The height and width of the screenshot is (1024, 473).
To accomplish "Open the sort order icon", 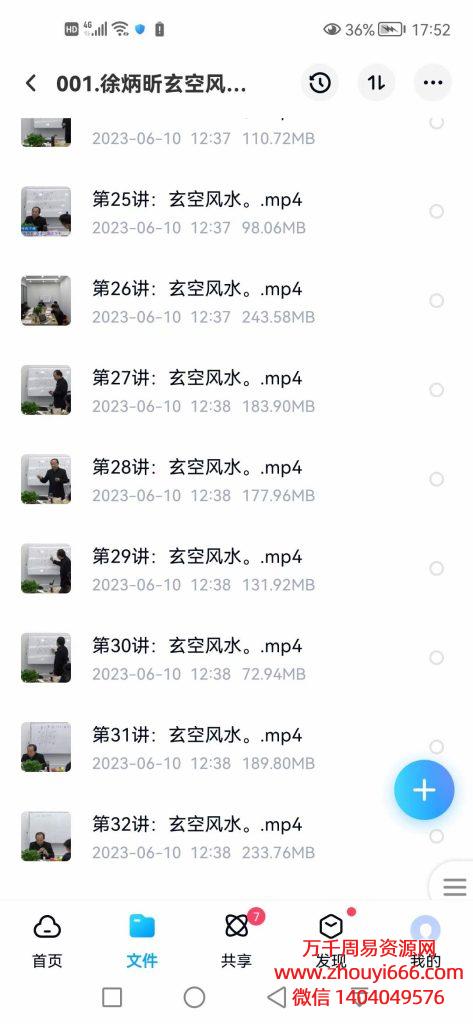I will pos(376,83).
